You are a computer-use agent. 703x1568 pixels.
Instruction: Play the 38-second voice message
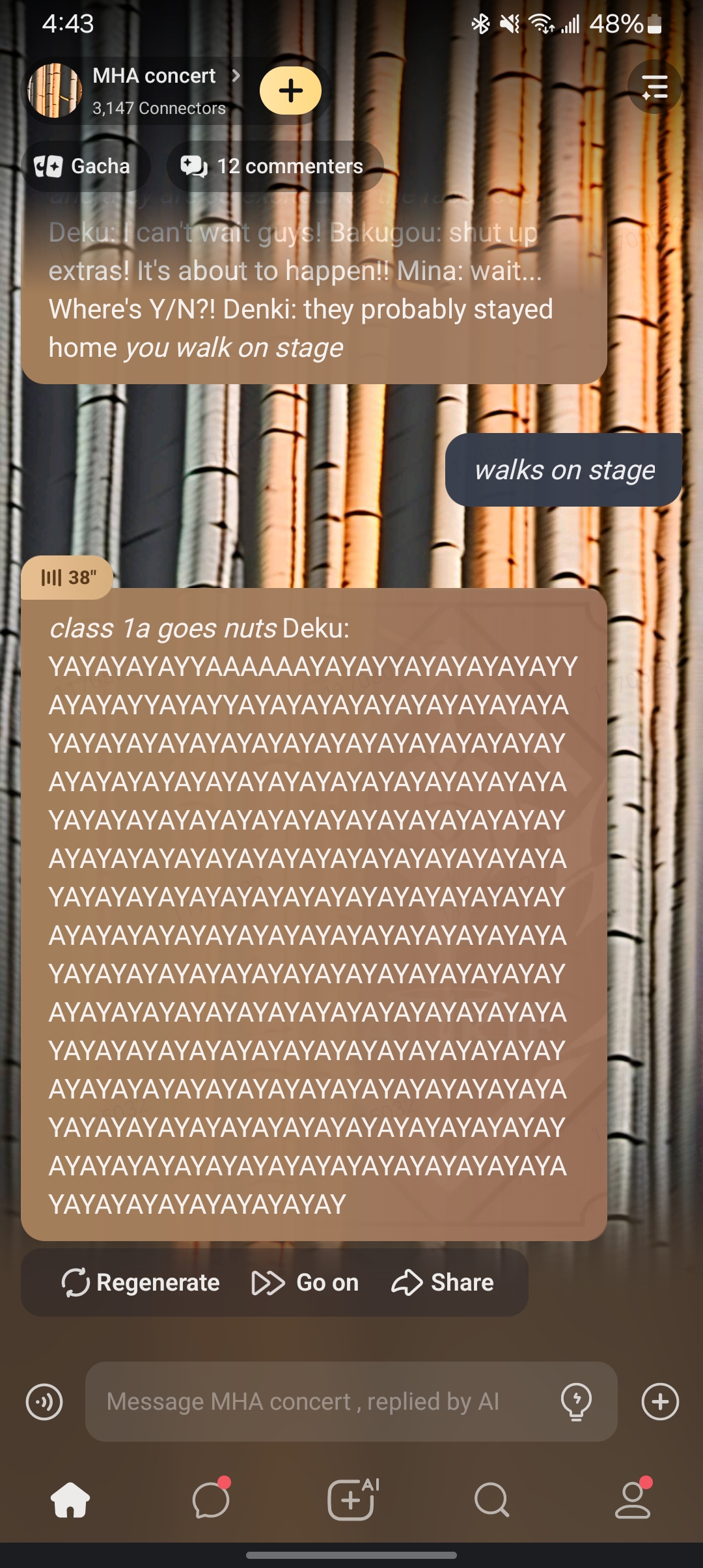[x=68, y=578]
